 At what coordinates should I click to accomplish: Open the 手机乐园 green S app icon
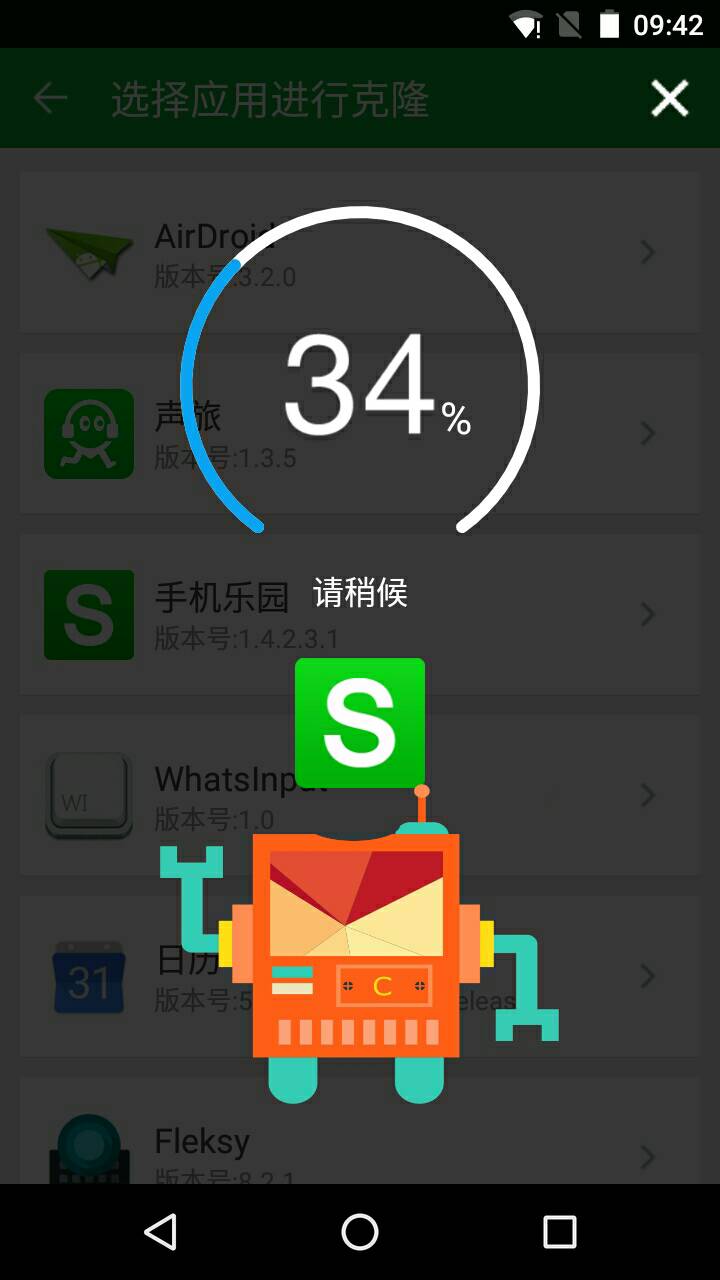[x=88, y=614]
